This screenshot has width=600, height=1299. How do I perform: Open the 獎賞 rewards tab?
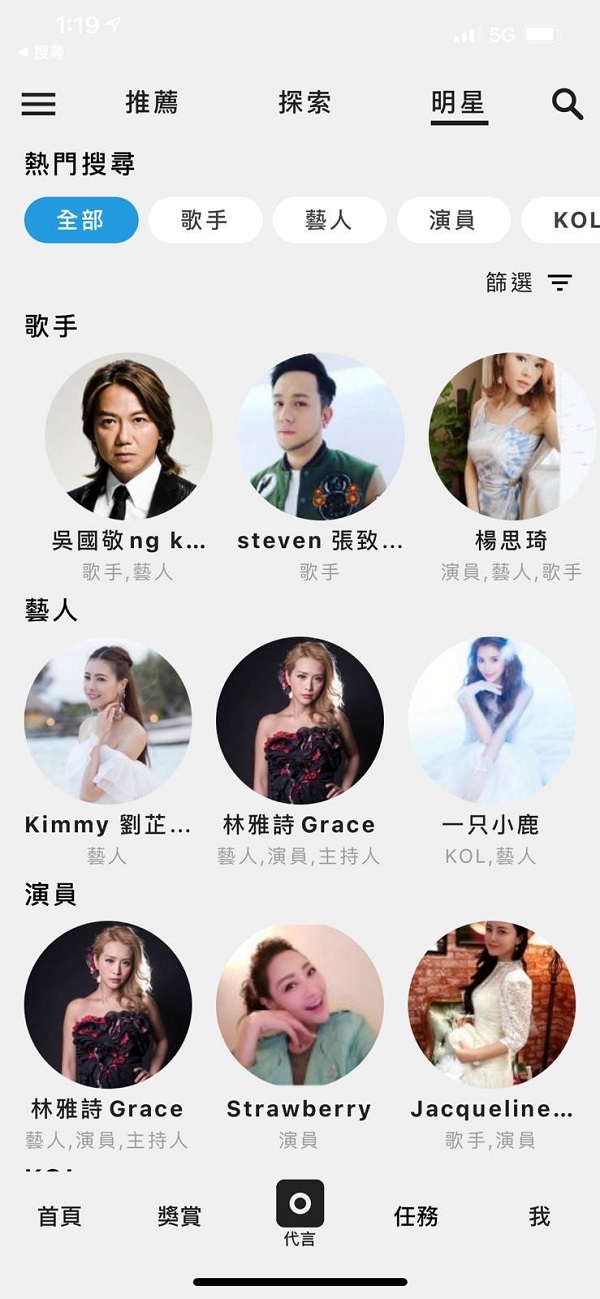point(180,1217)
